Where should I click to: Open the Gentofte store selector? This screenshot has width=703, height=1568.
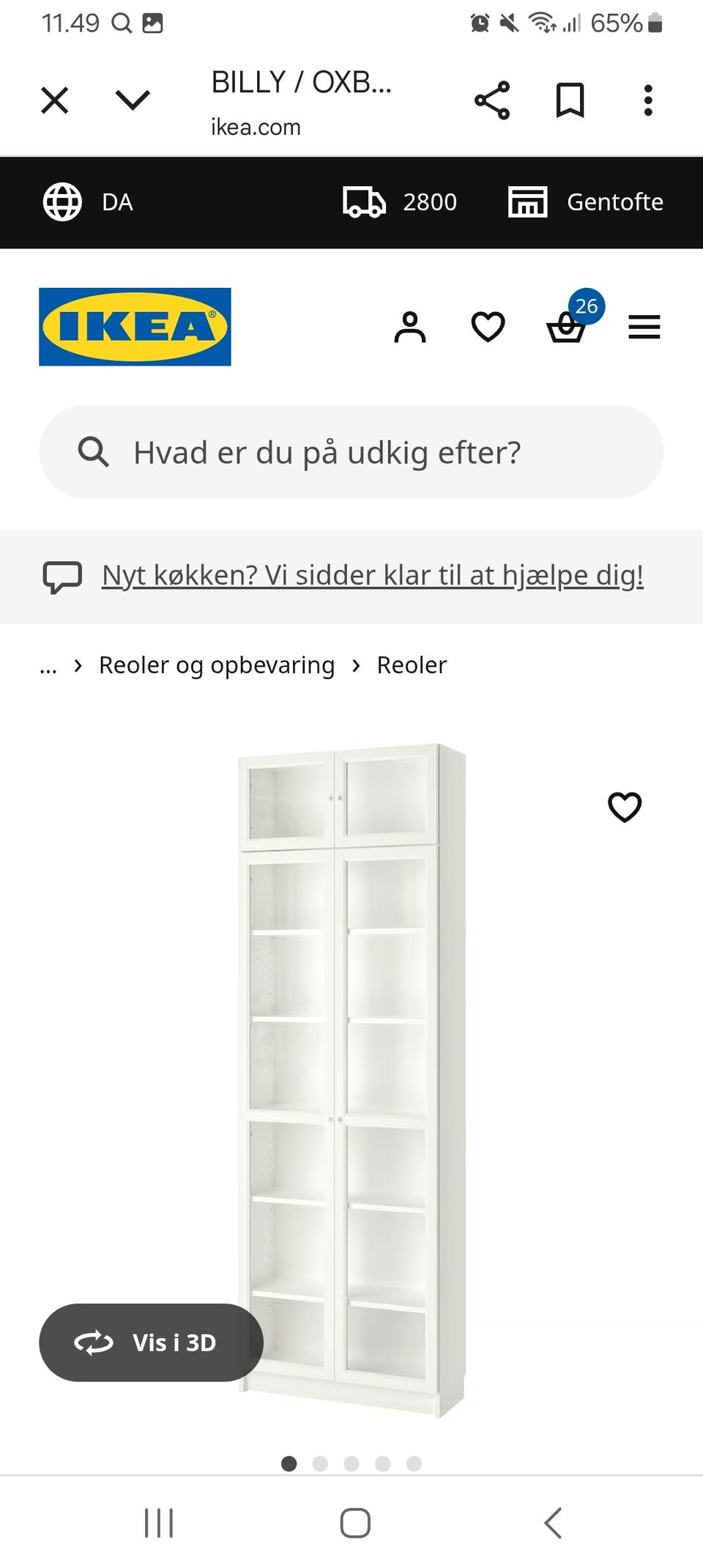[584, 202]
